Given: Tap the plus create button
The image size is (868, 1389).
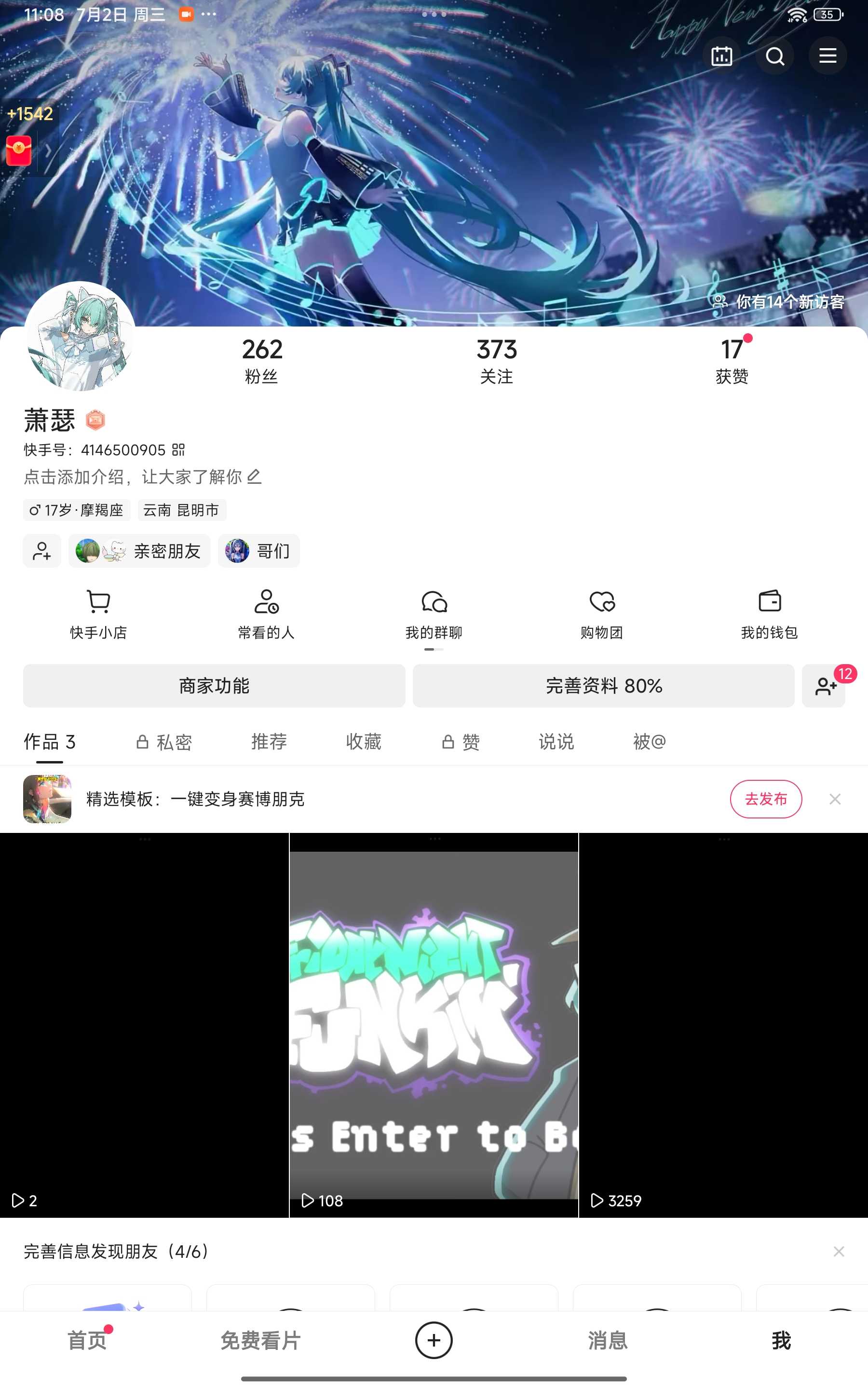Looking at the screenshot, I should pos(434,1340).
